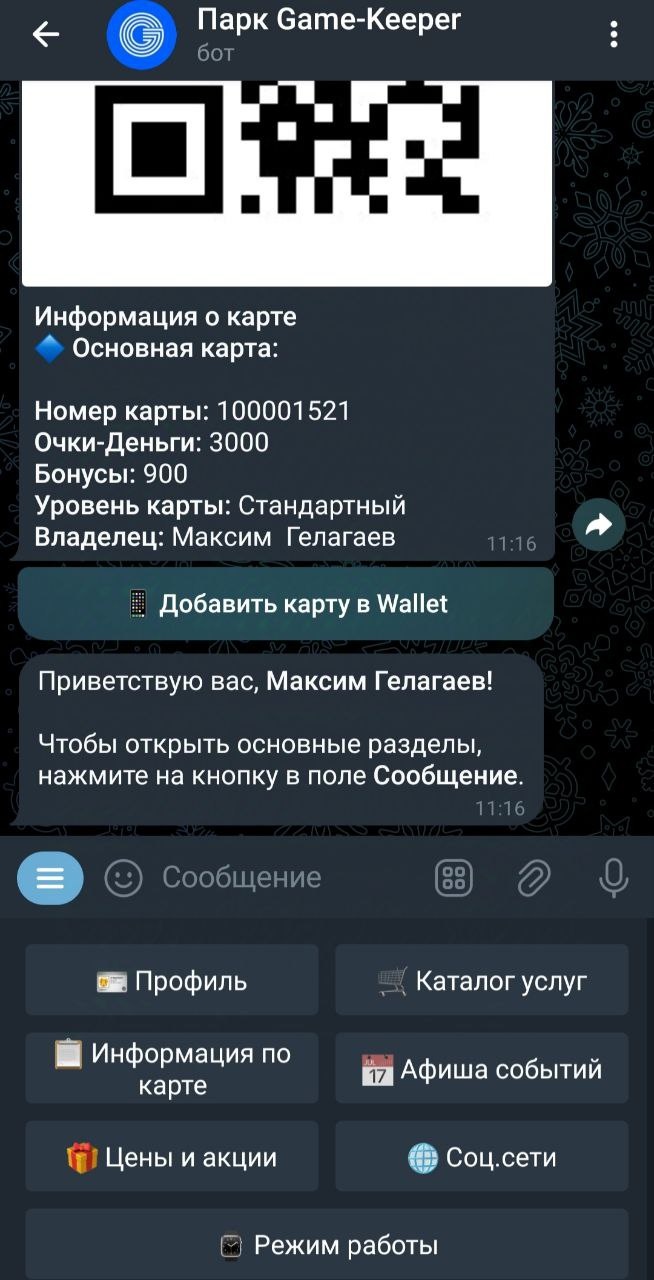Image resolution: width=654 pixels, height=1280 pixels.
Task: Open Цены и акции
Action: click(x=172, y=1157)
